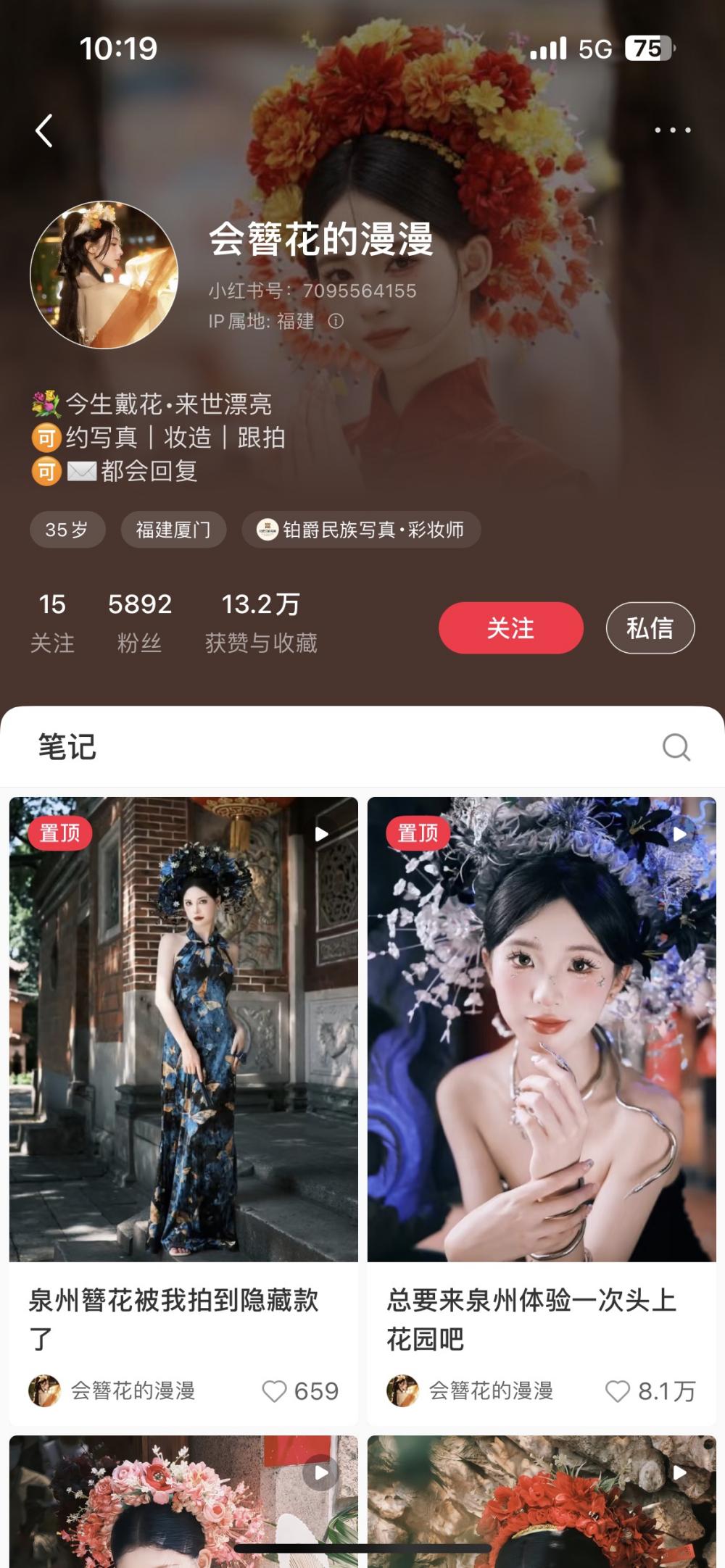Open the 泉州簪花被我拍到隐藏款了 note
Viewport: 725px width, 1568px height.
(x=183, y=1029)
